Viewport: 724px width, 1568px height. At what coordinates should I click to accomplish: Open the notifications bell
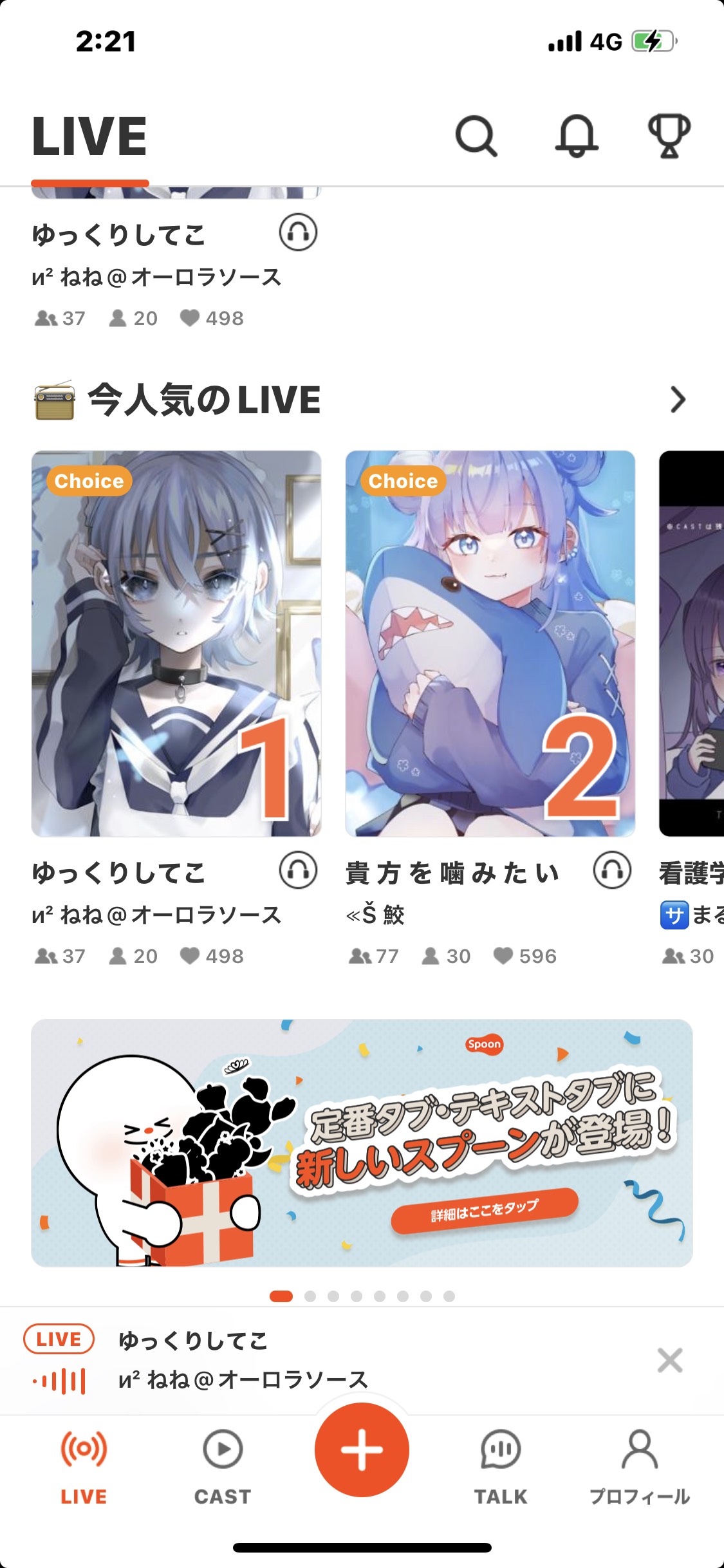click(577, 136)
